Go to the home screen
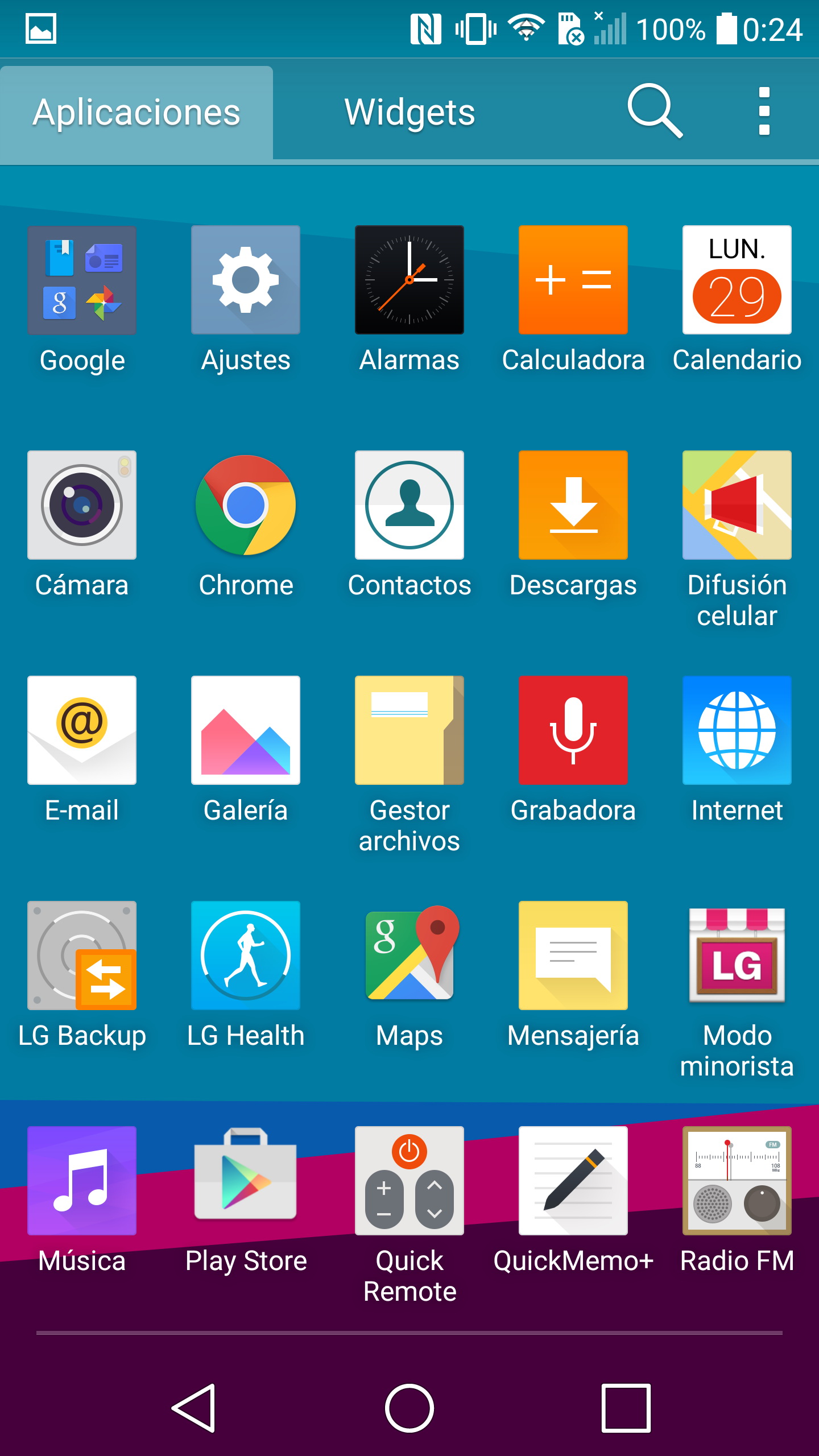Viewport: 819px width, 1456px height. (409, 1408)
